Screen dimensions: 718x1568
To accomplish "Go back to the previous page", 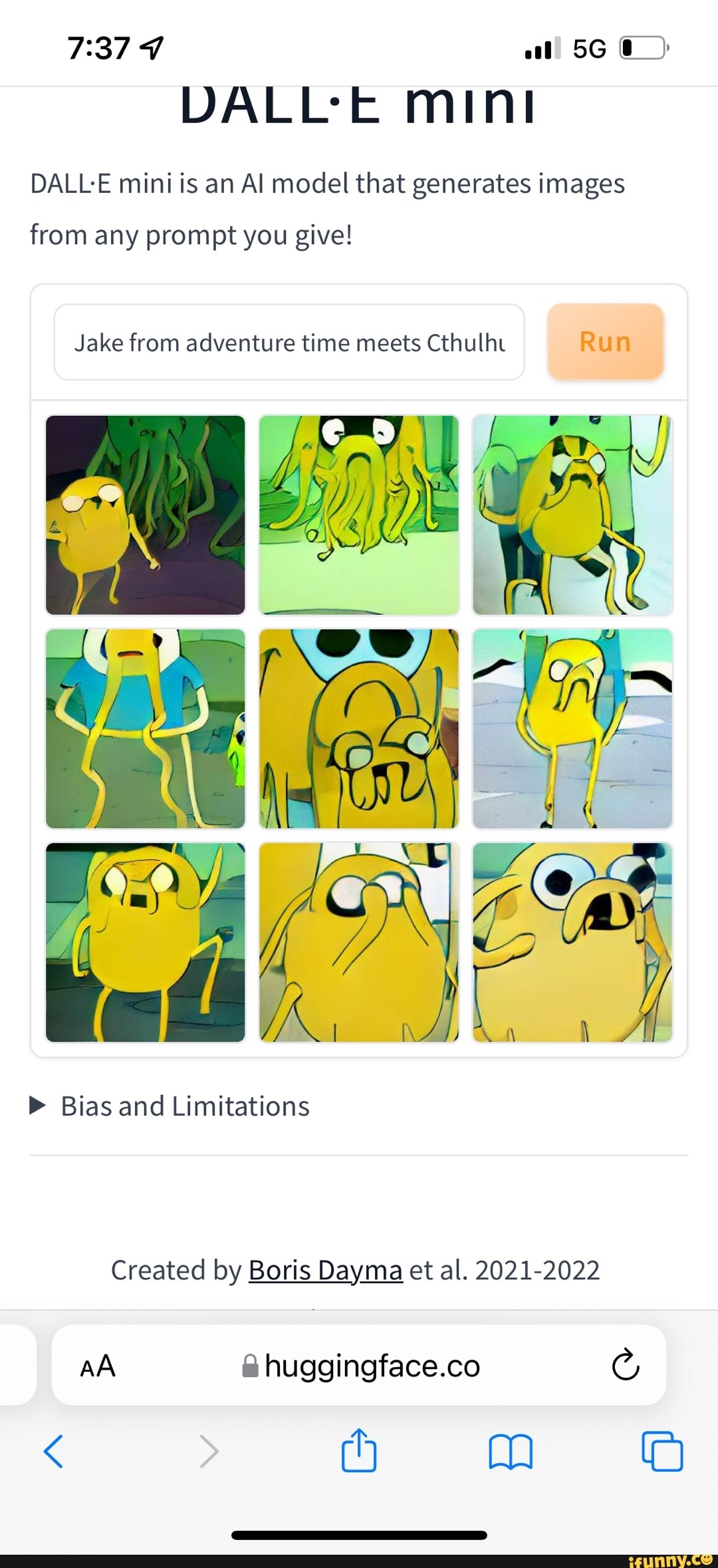I will point(53,1451).
